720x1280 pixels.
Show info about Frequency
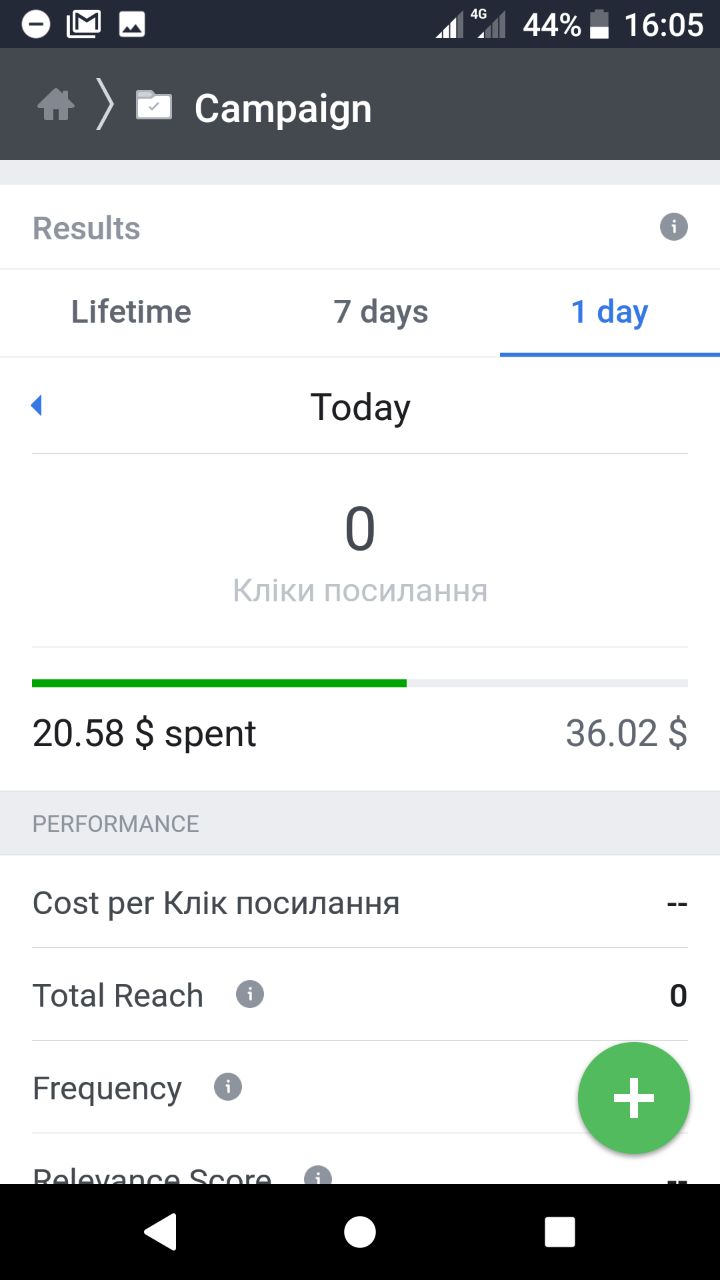coord(228,1086)
